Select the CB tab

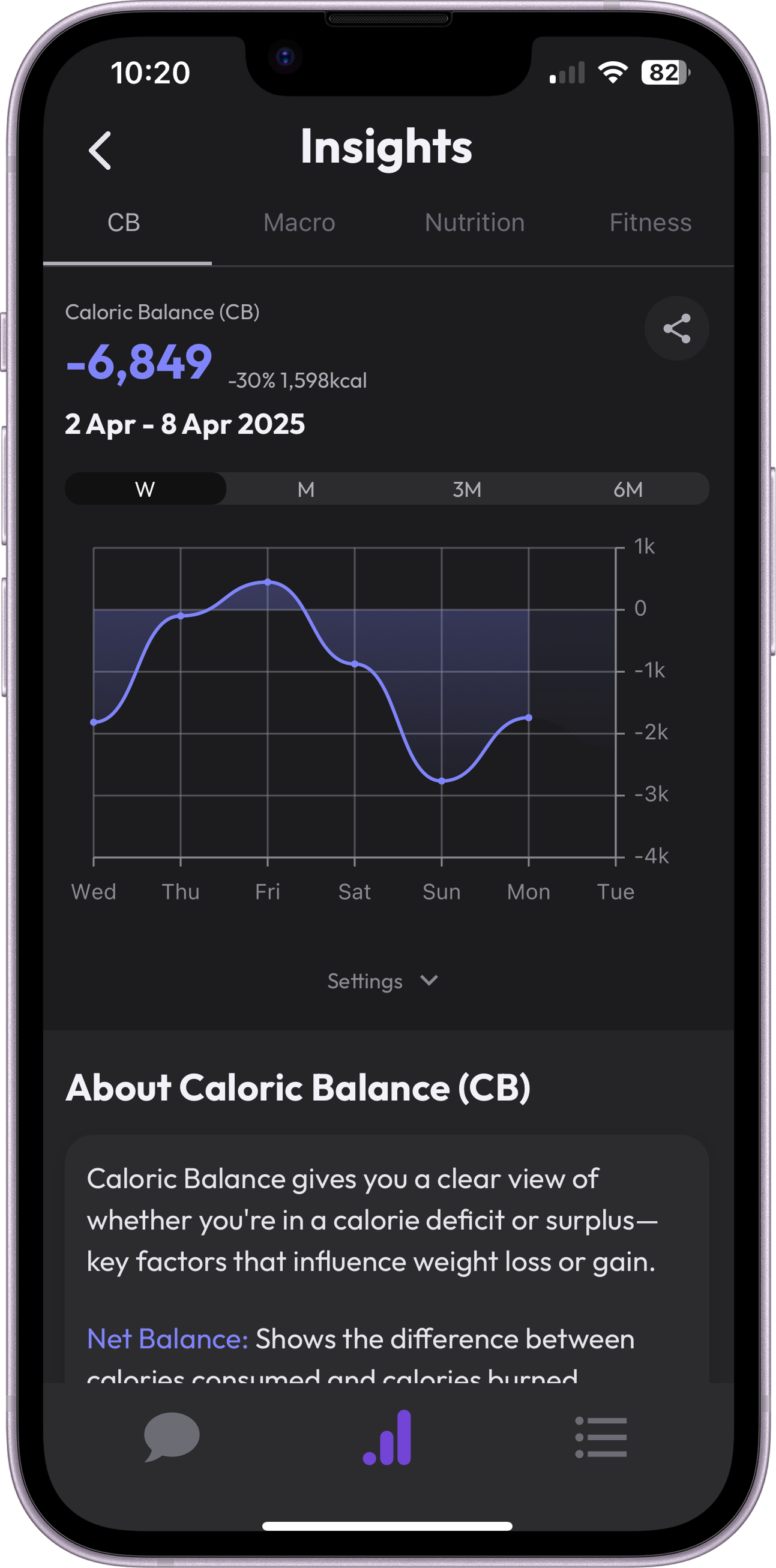click(x=124, y=223)
